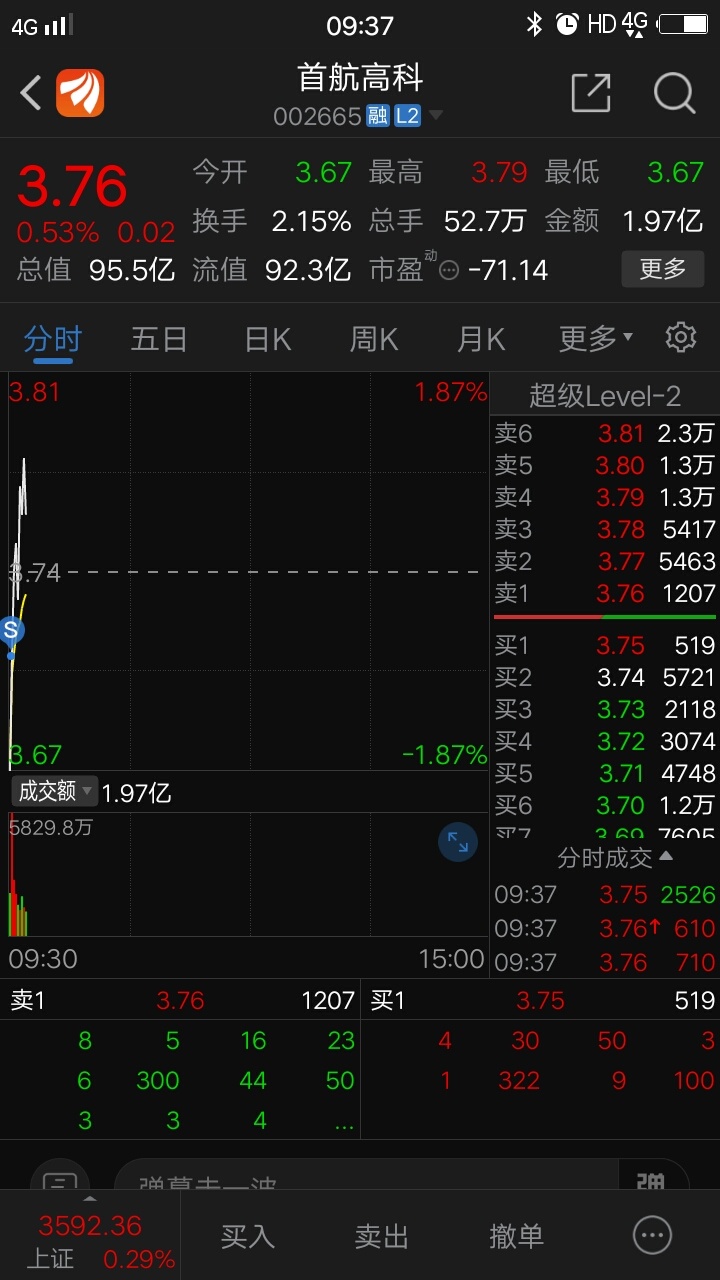Switch to the 五日 chart tab
The width and height of the screenshot is (720, 1280).
click(x=159, y=339)
